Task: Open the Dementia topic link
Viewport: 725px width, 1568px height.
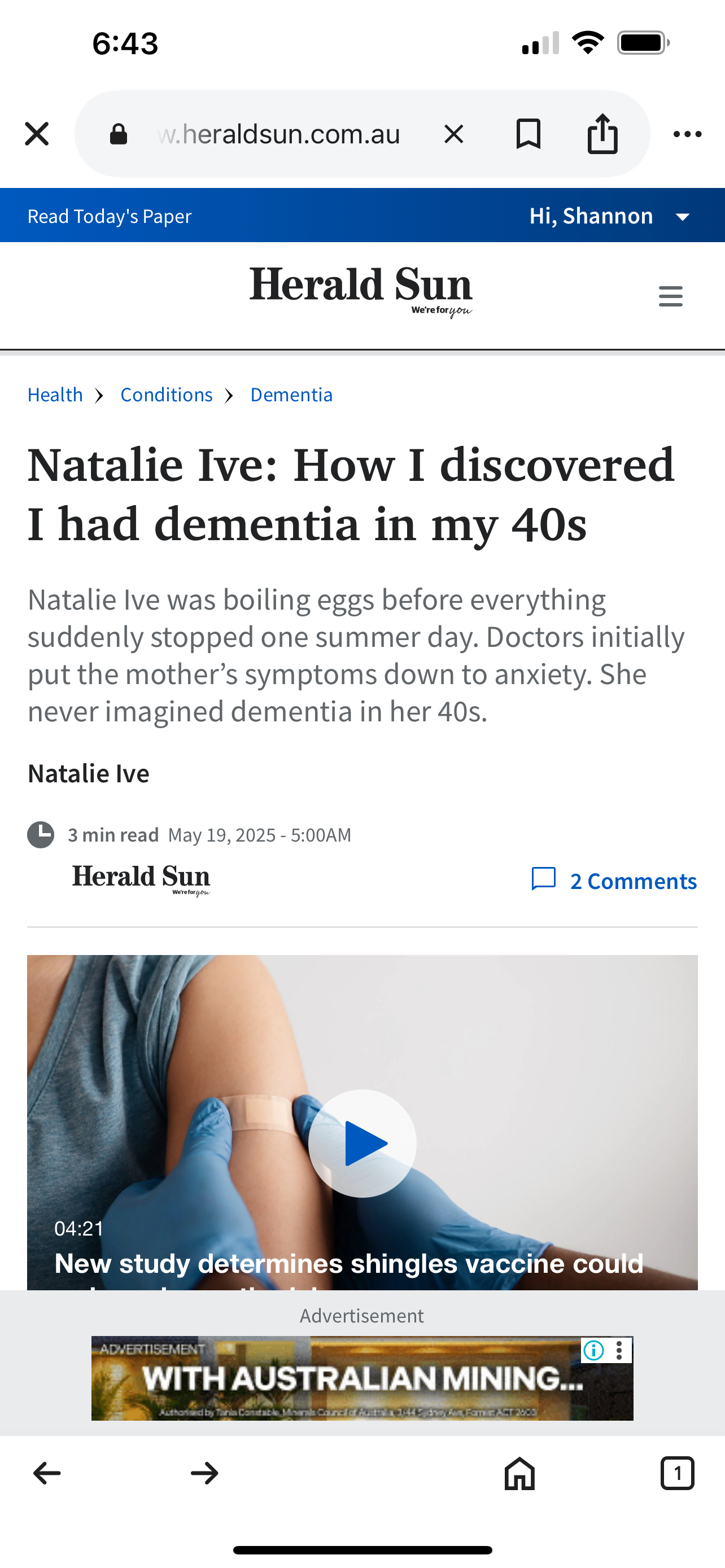Action: point(291,395)
